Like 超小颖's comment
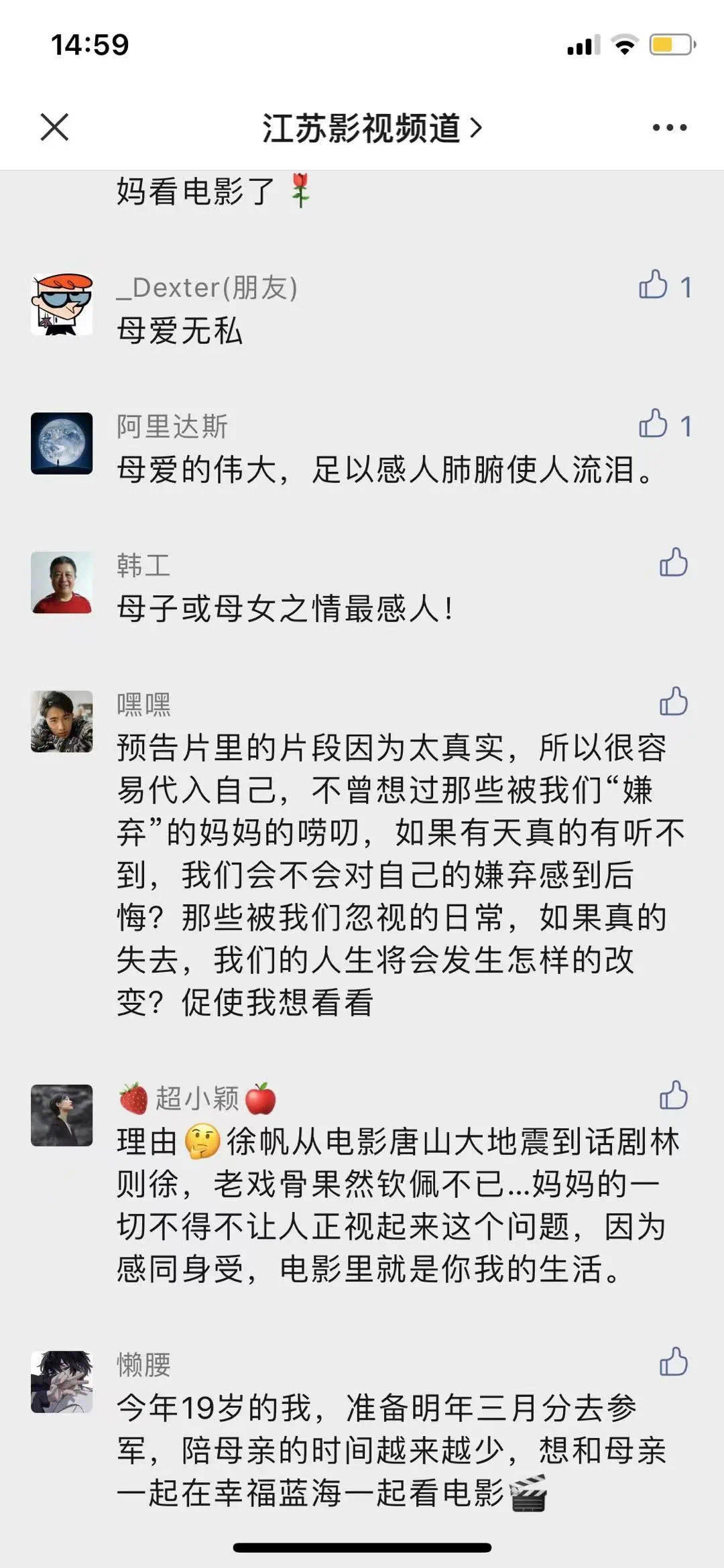This screenshot has height=1568, width=724. (673, 1095)
